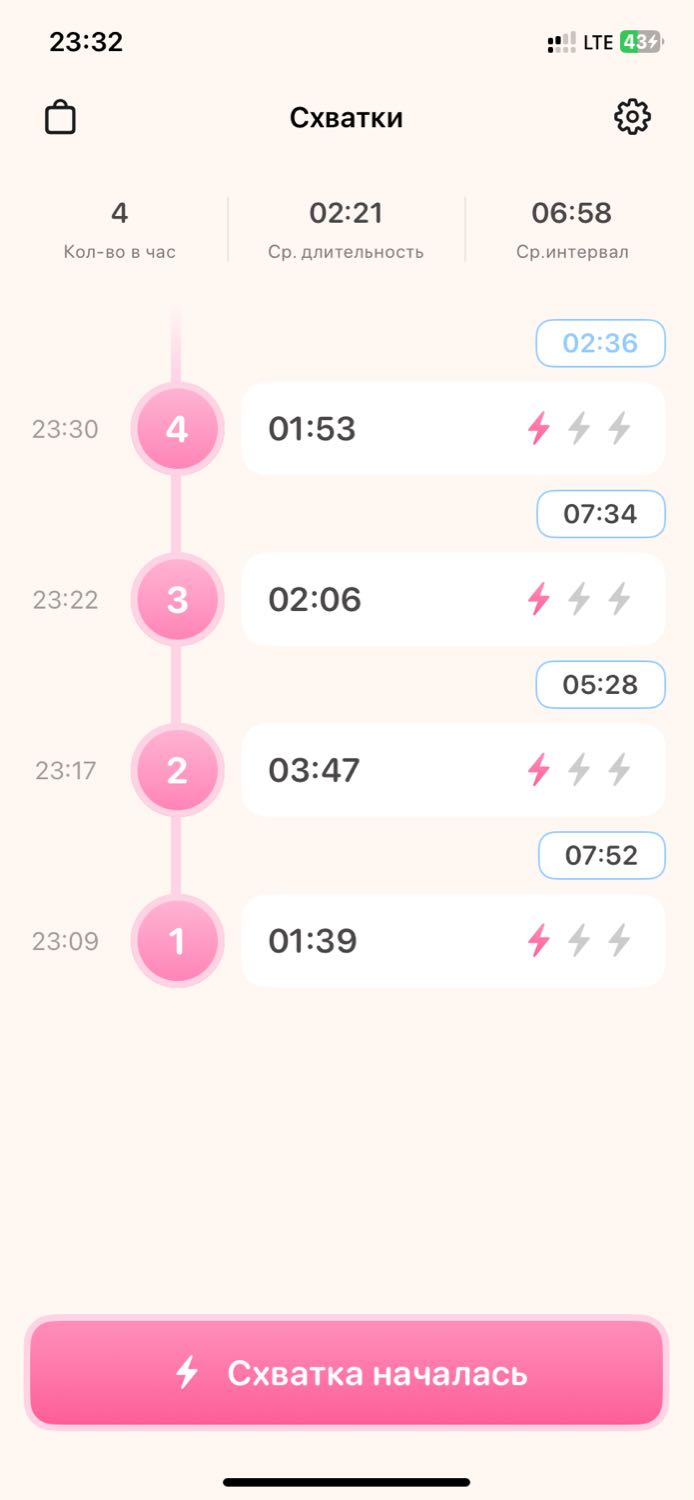Set medium intensity on the 01:53 contraction
Screen dimensions: 694x1500
[579, 429]
